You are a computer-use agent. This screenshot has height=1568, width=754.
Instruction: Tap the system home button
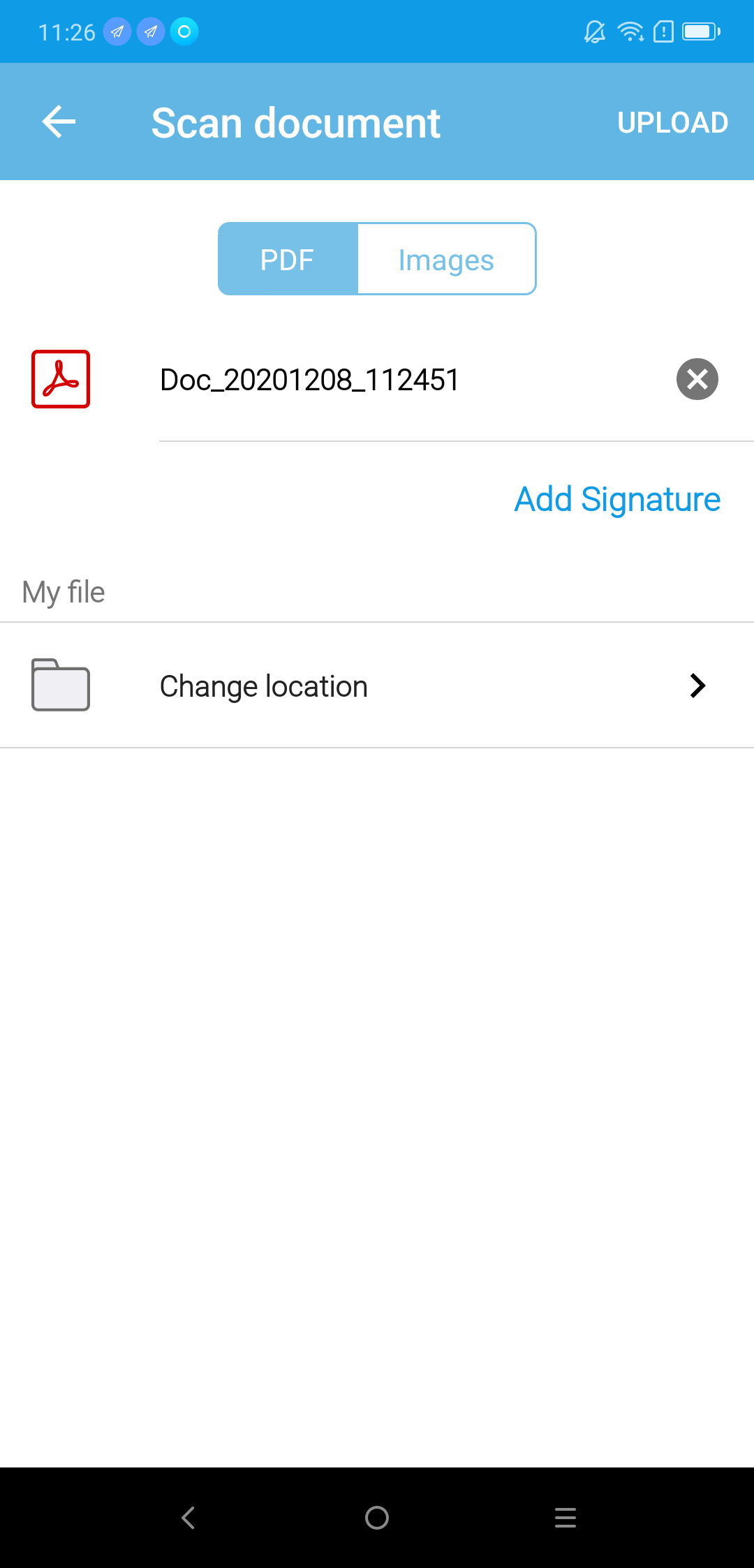pyautogui.click(x=377, y=1517)
